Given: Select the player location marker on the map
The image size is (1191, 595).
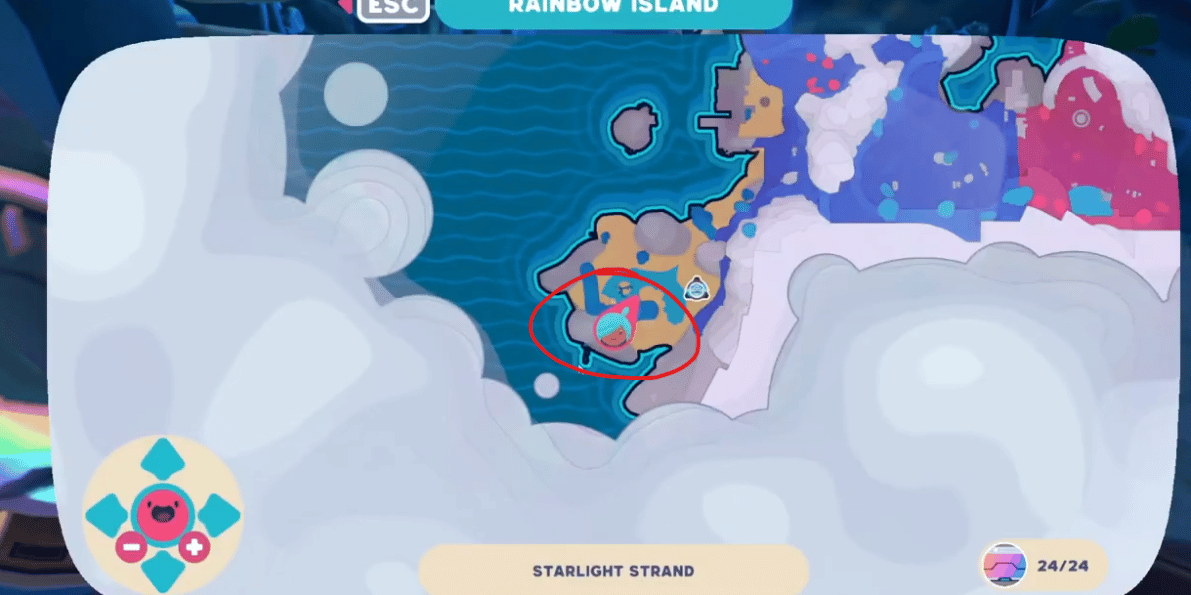Looking at the screenshot, I should tap(612, 327).
